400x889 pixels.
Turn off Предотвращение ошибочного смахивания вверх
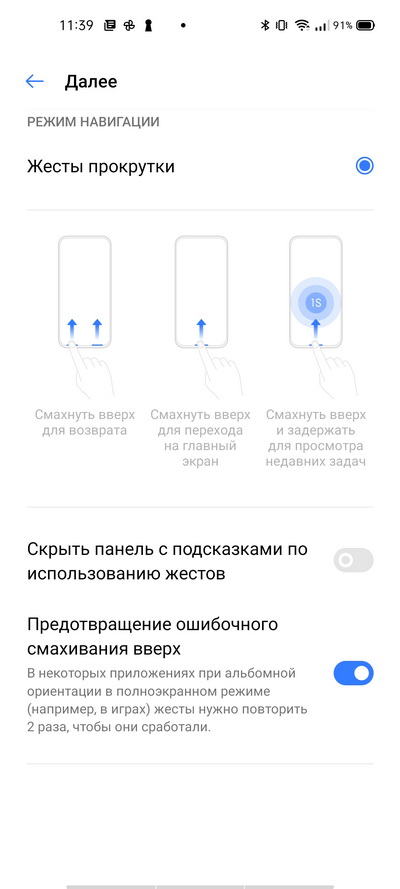click(x=354, y=673)
